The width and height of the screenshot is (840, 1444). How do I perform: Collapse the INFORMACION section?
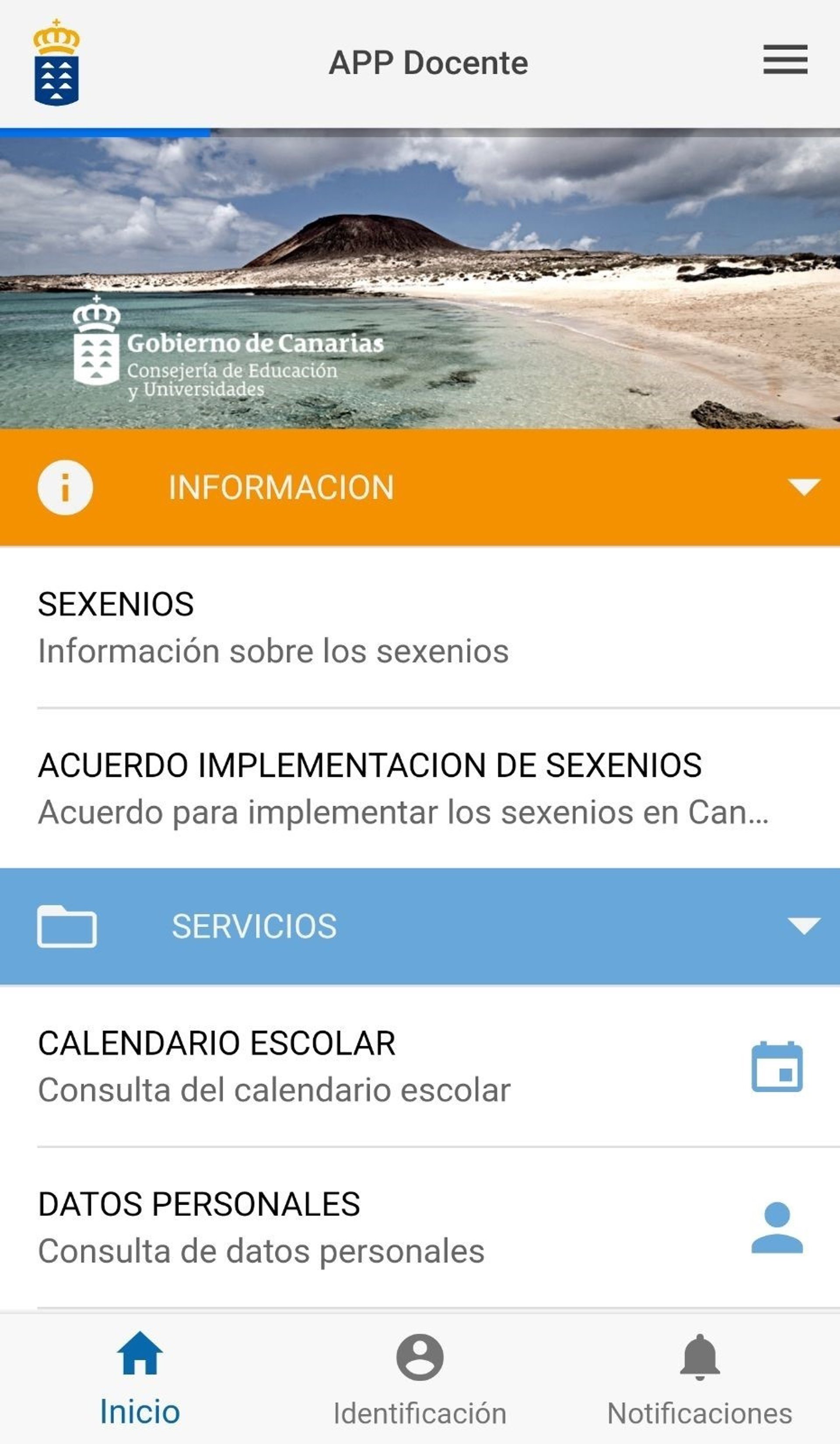(803, 487)
